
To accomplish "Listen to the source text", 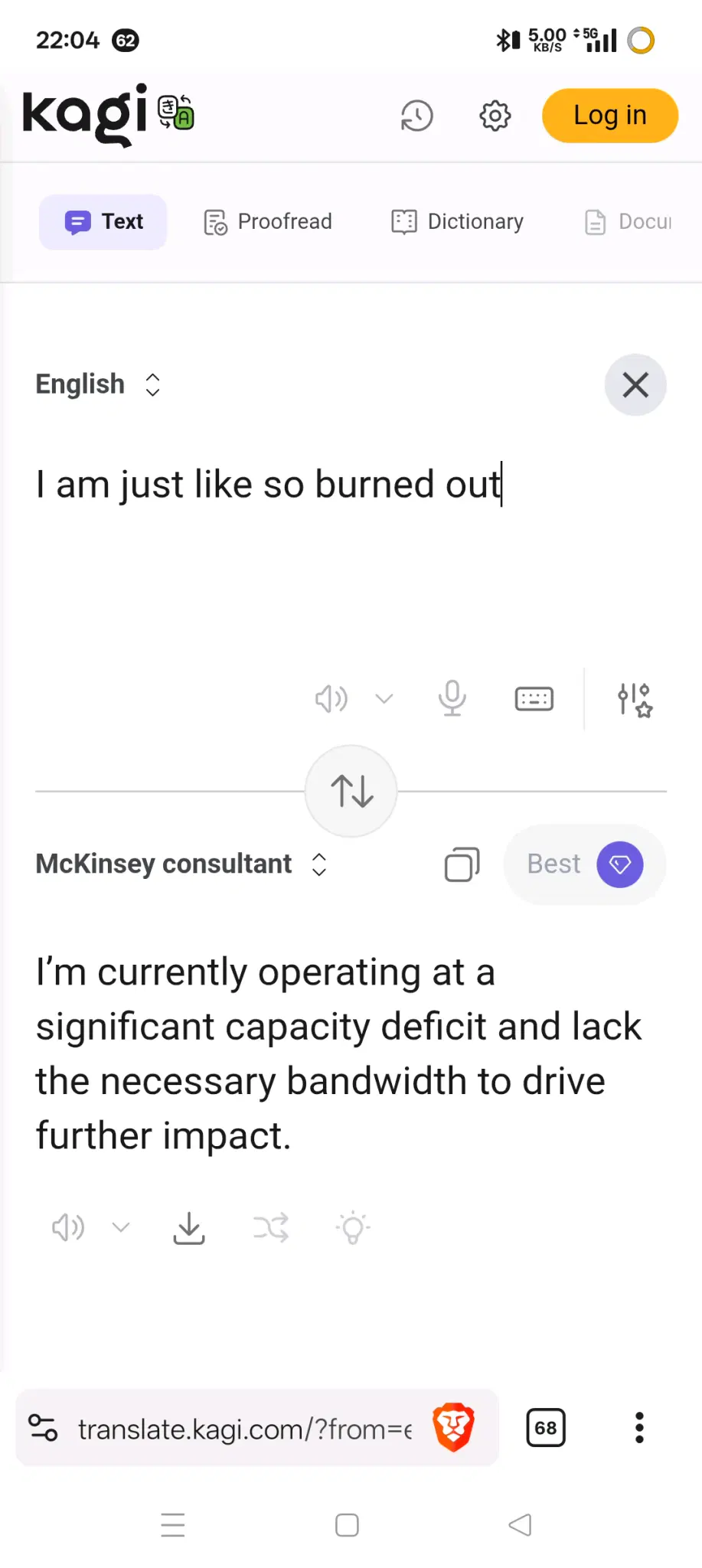I will point(331,698).
